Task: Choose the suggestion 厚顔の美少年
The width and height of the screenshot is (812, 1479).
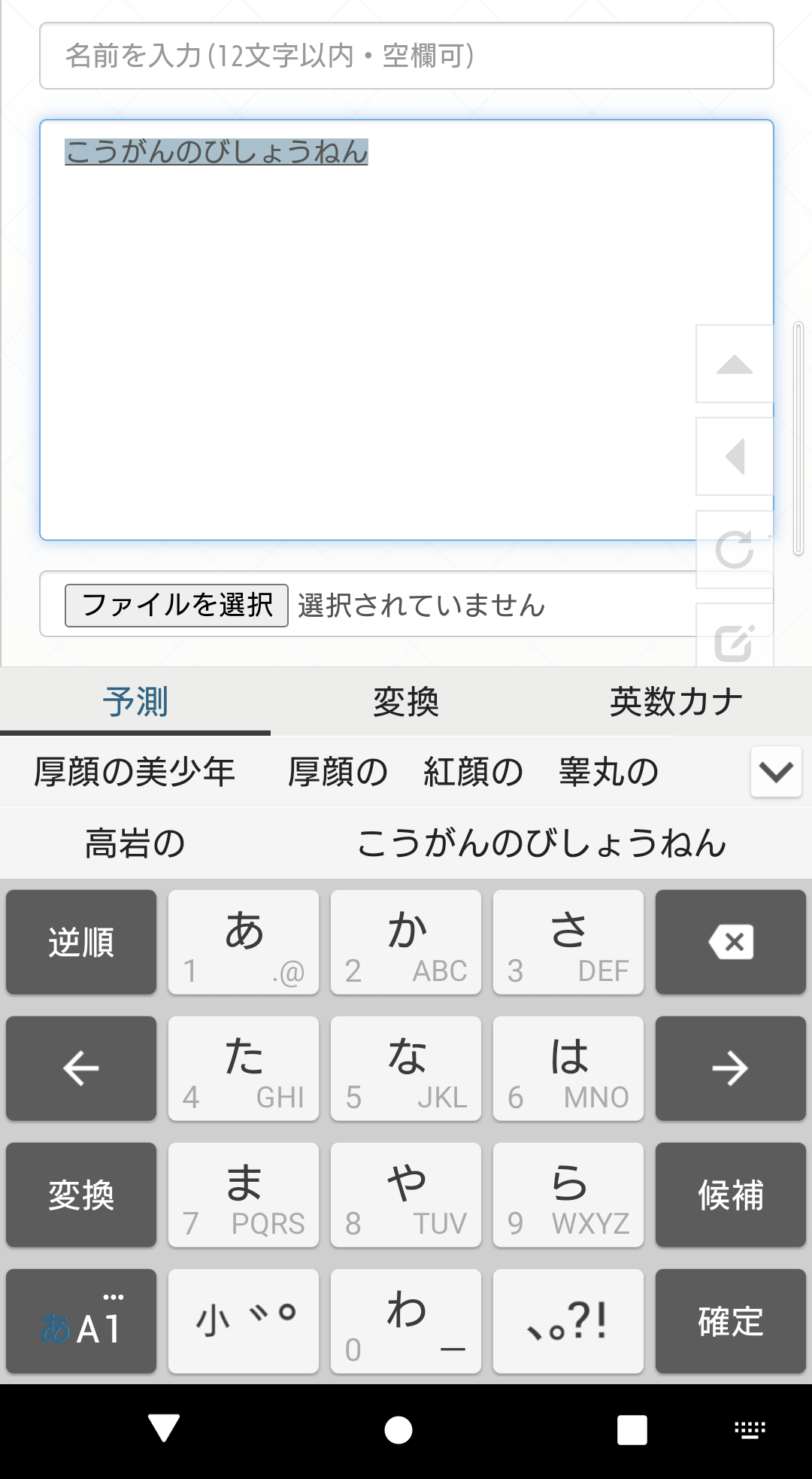Action: point(135,772)
